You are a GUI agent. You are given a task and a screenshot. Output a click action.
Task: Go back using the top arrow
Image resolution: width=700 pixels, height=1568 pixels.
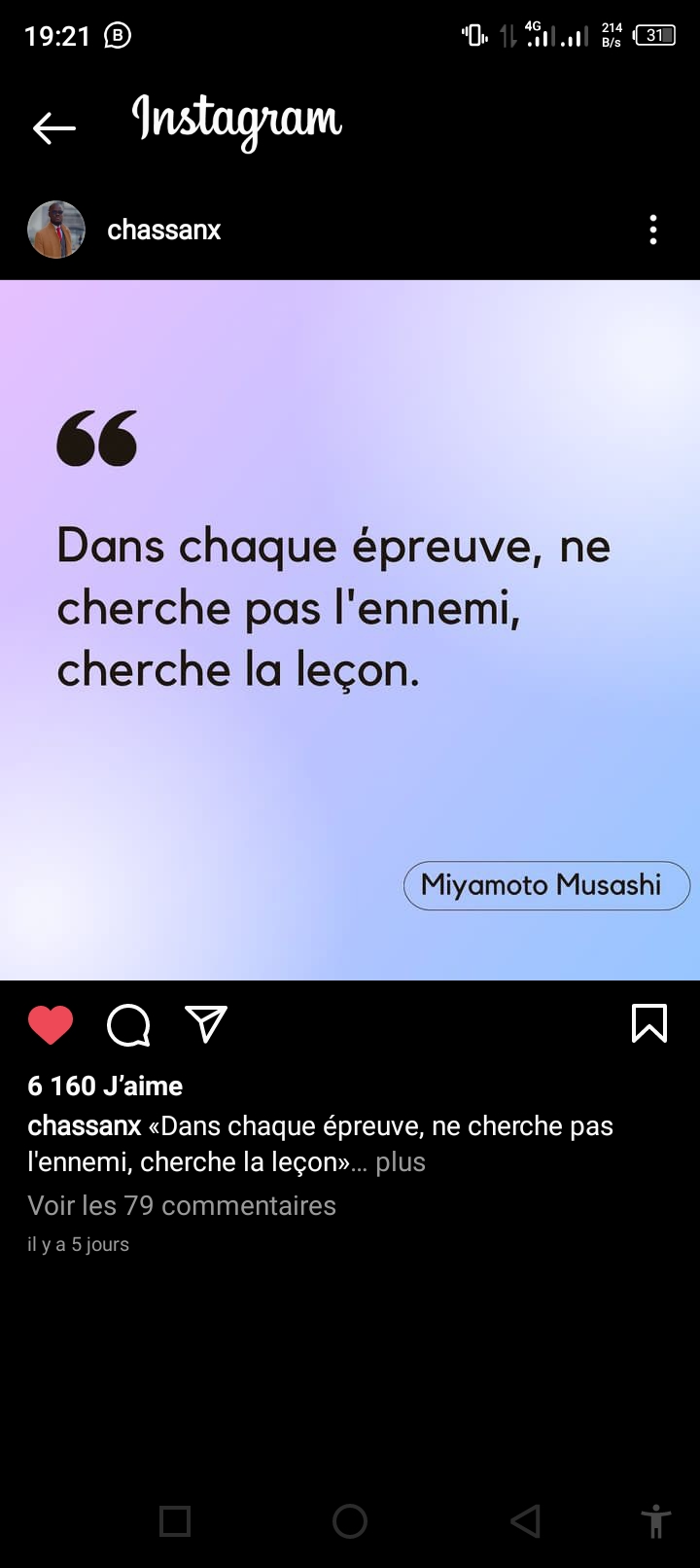[53, 127]
